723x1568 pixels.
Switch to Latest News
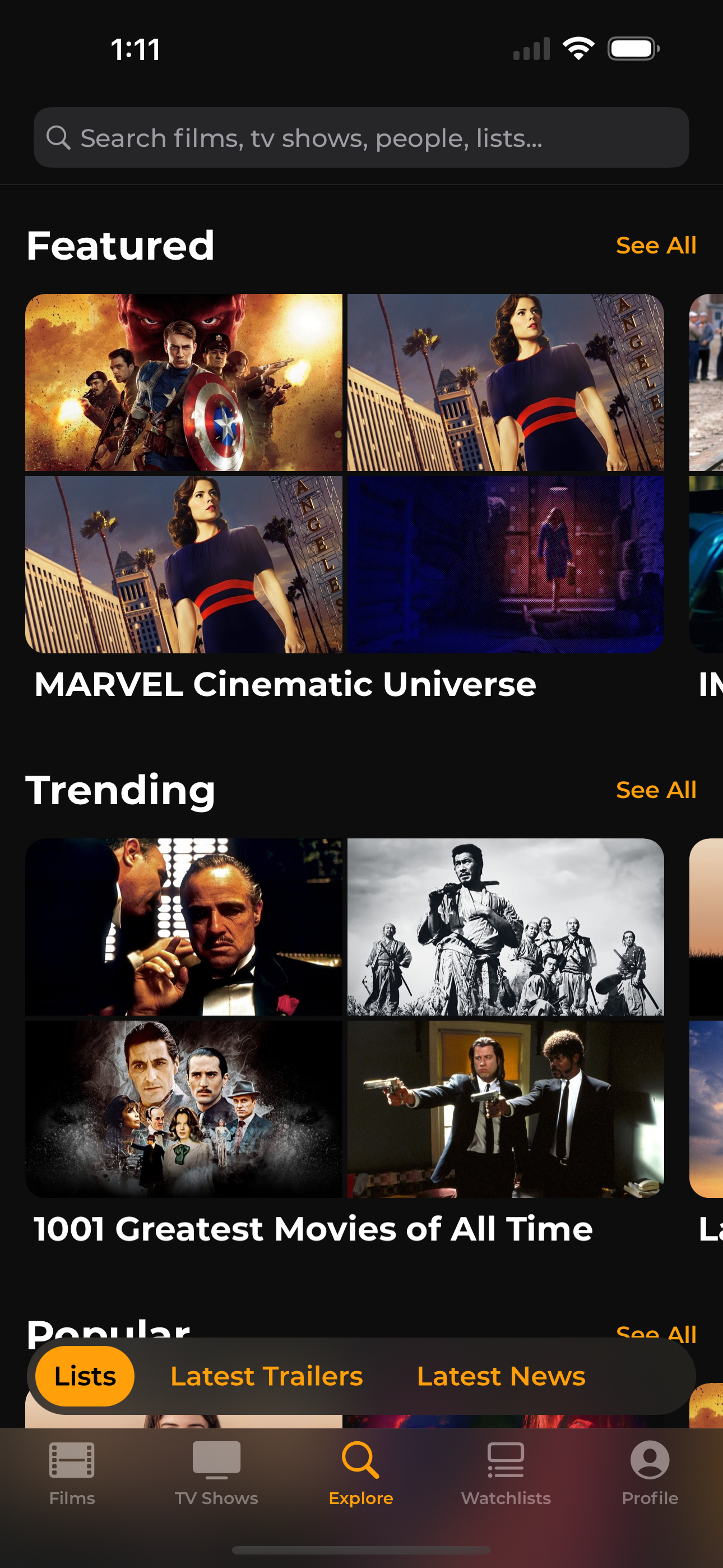tap(501, 1376)
